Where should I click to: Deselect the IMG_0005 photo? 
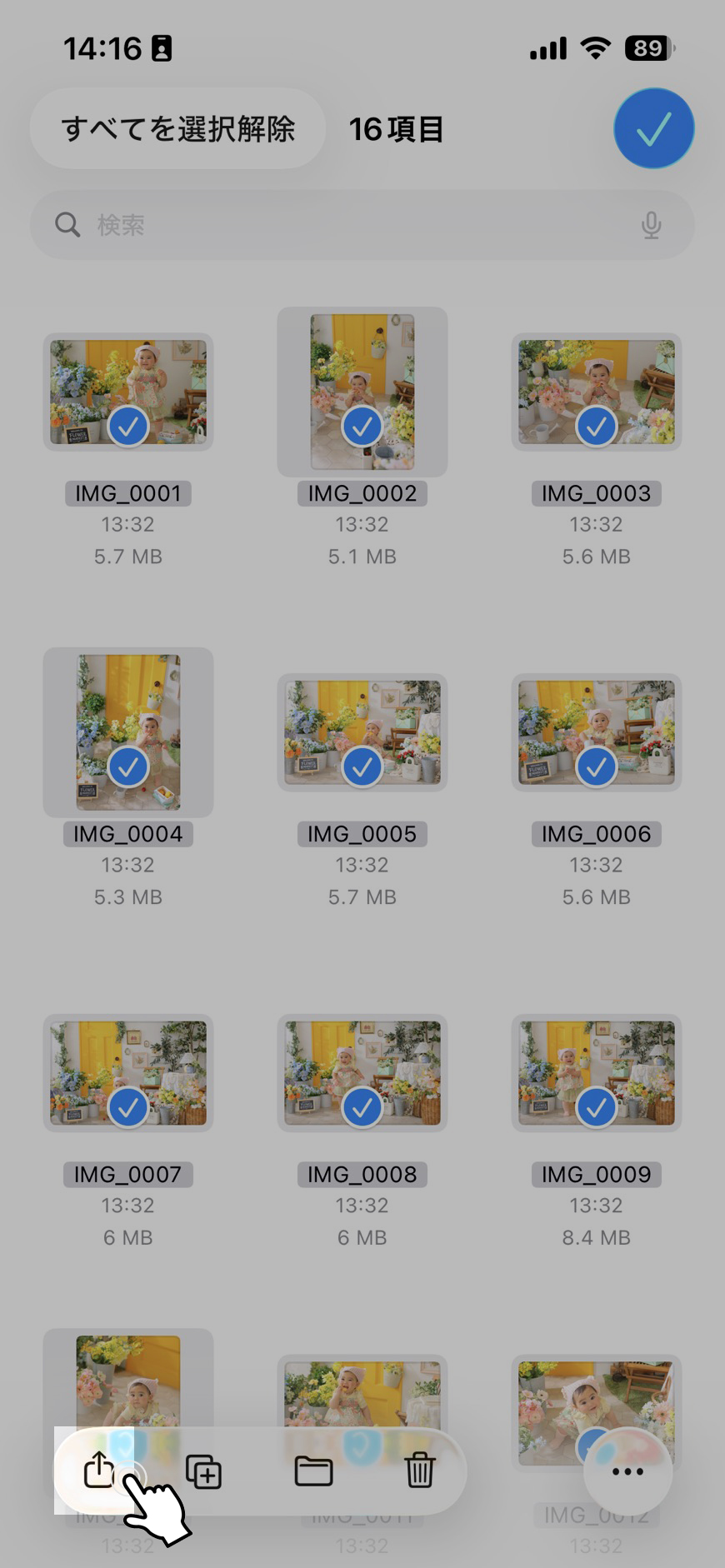(362, 732)
